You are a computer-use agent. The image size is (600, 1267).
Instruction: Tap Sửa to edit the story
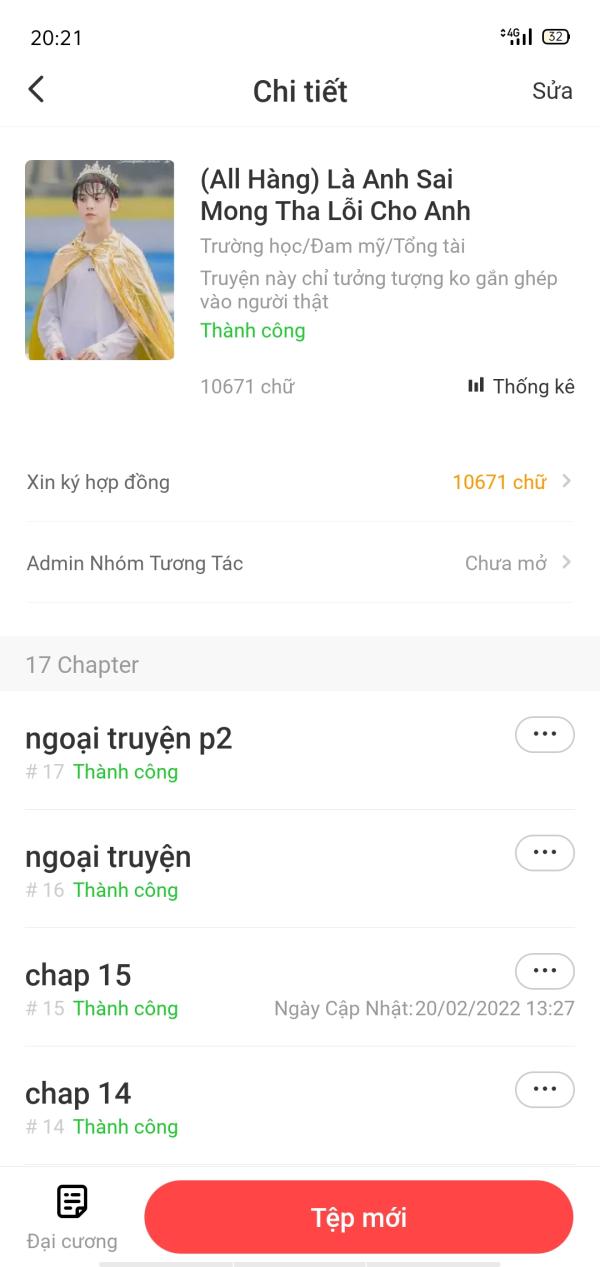click(552, 91)
